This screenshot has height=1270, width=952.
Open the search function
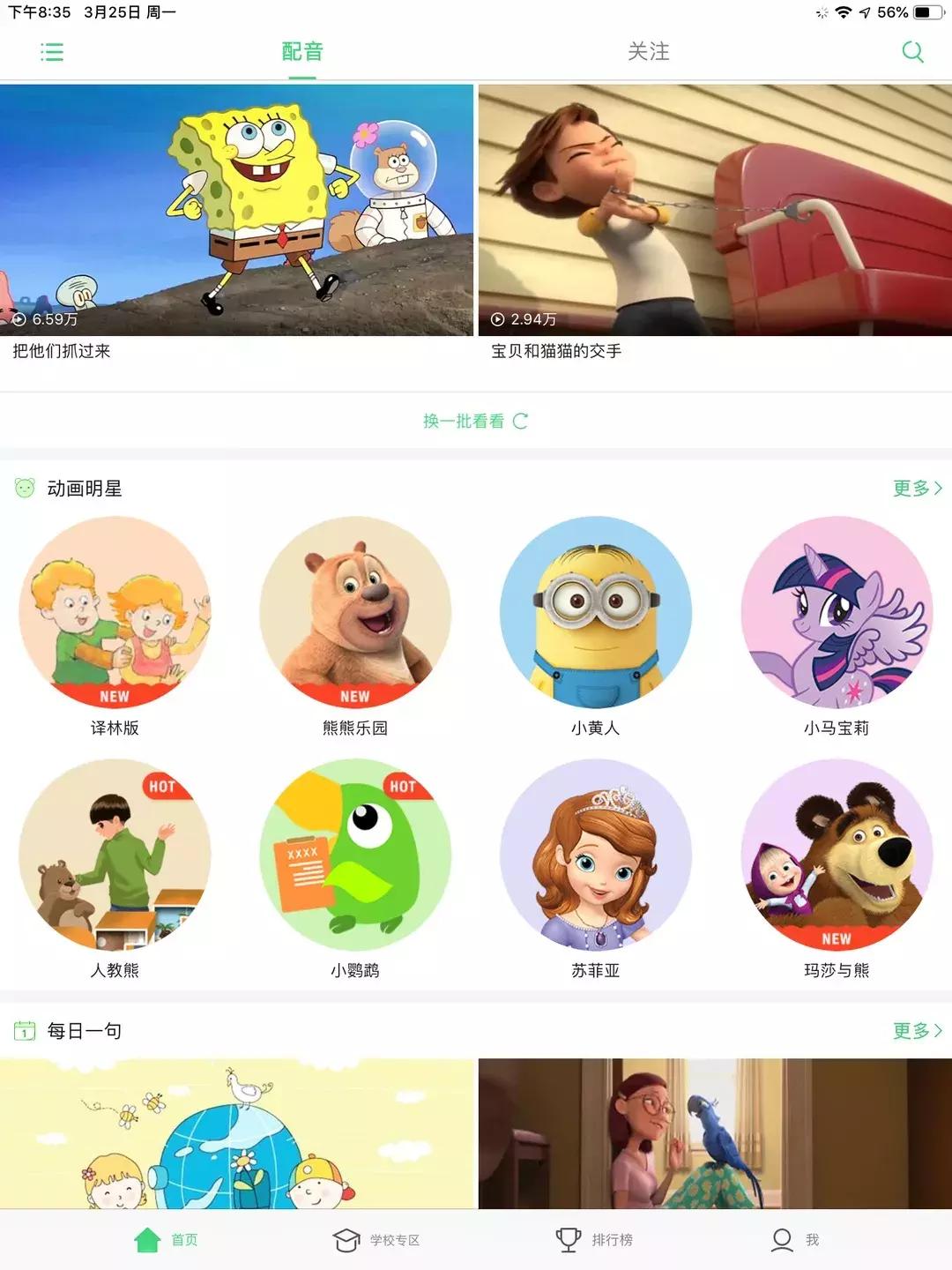[x=912, y=52]
